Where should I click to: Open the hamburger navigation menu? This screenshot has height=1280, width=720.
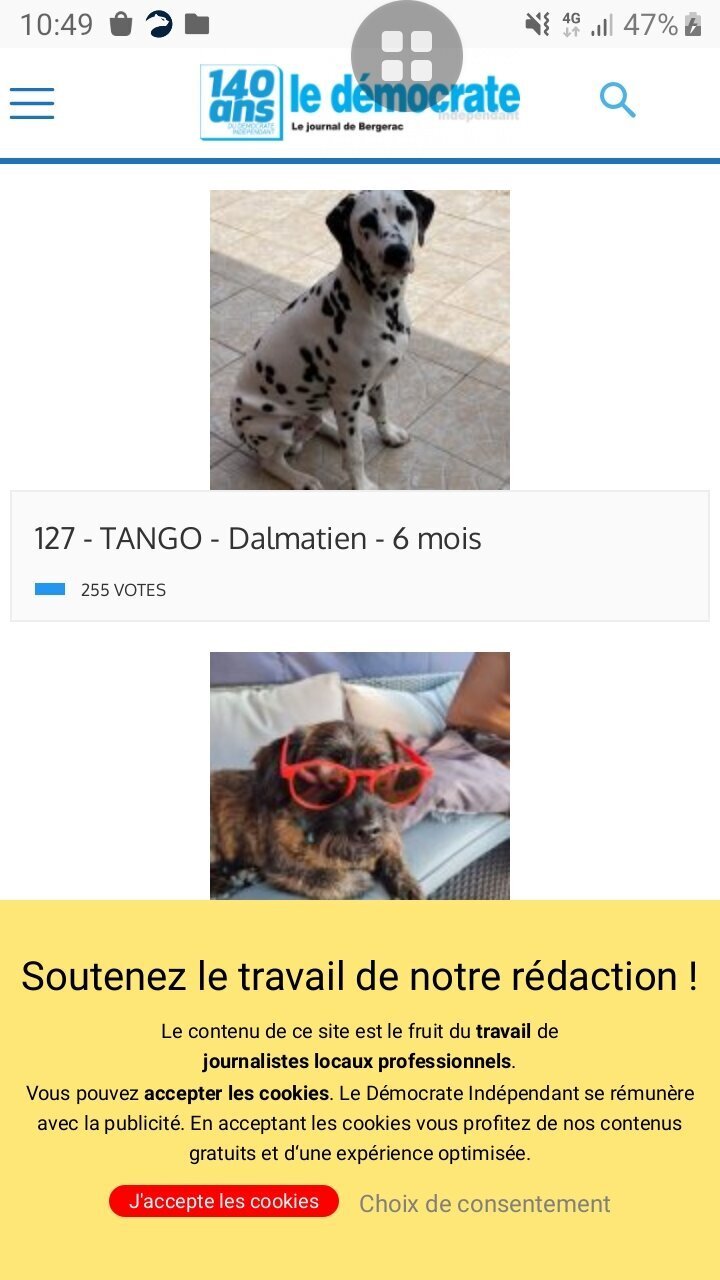tap(32, 103)
